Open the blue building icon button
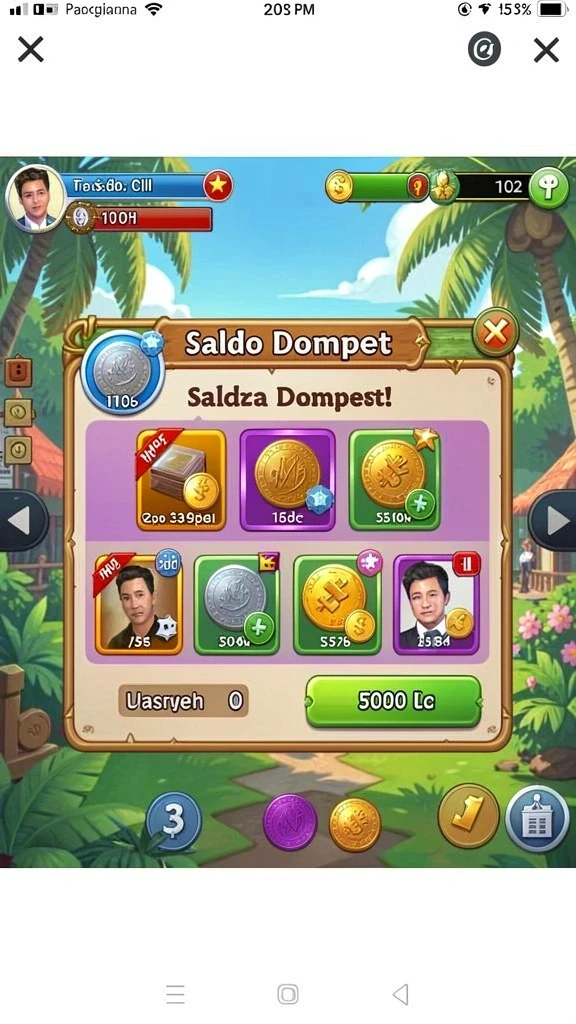 pos(537,819)
